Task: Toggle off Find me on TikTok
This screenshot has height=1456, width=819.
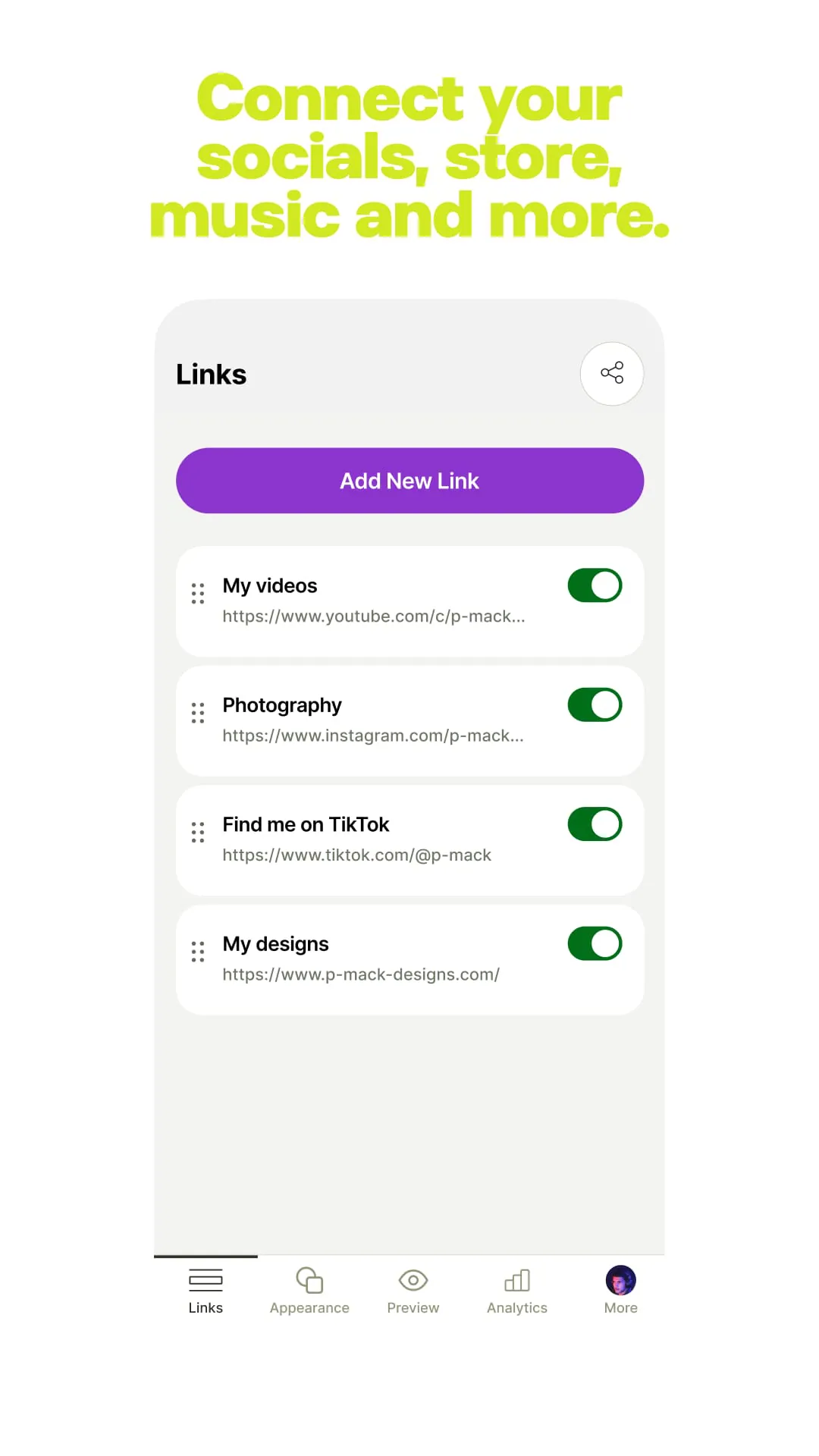Action: click(594, 824)
